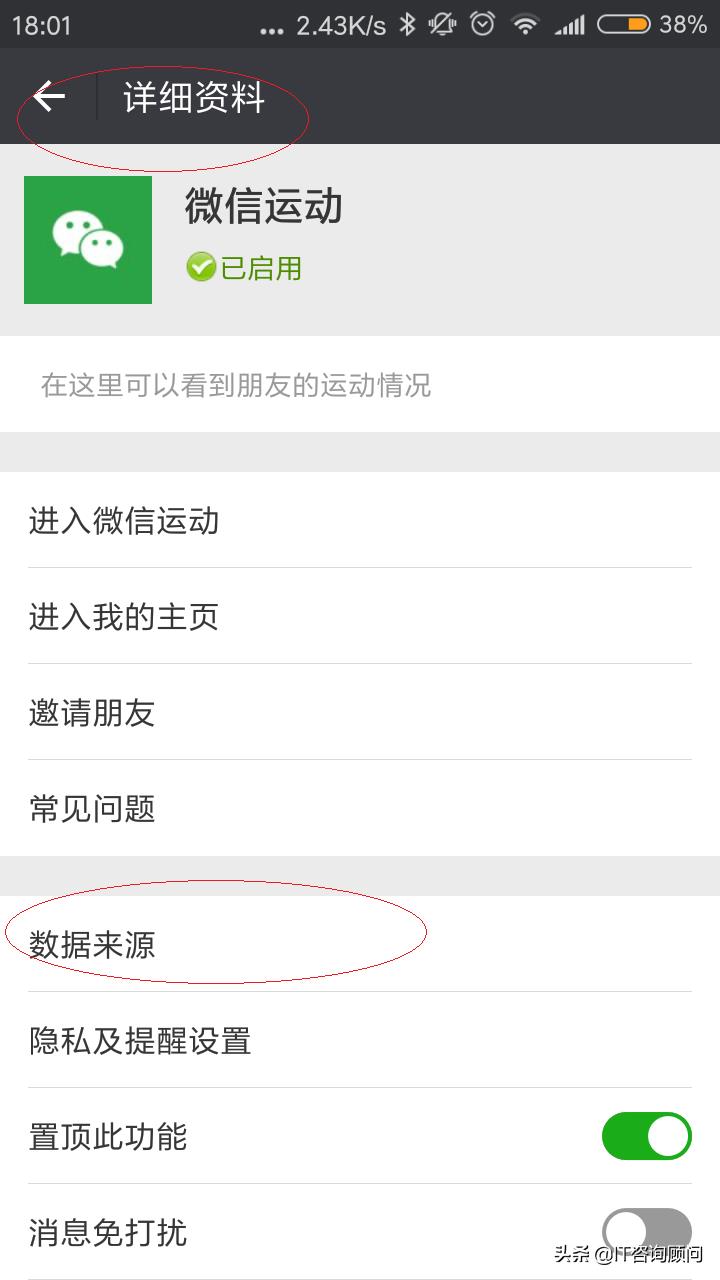Open 进入我的主页
This screenshot has width=720, height=1280.
[360, 616]
